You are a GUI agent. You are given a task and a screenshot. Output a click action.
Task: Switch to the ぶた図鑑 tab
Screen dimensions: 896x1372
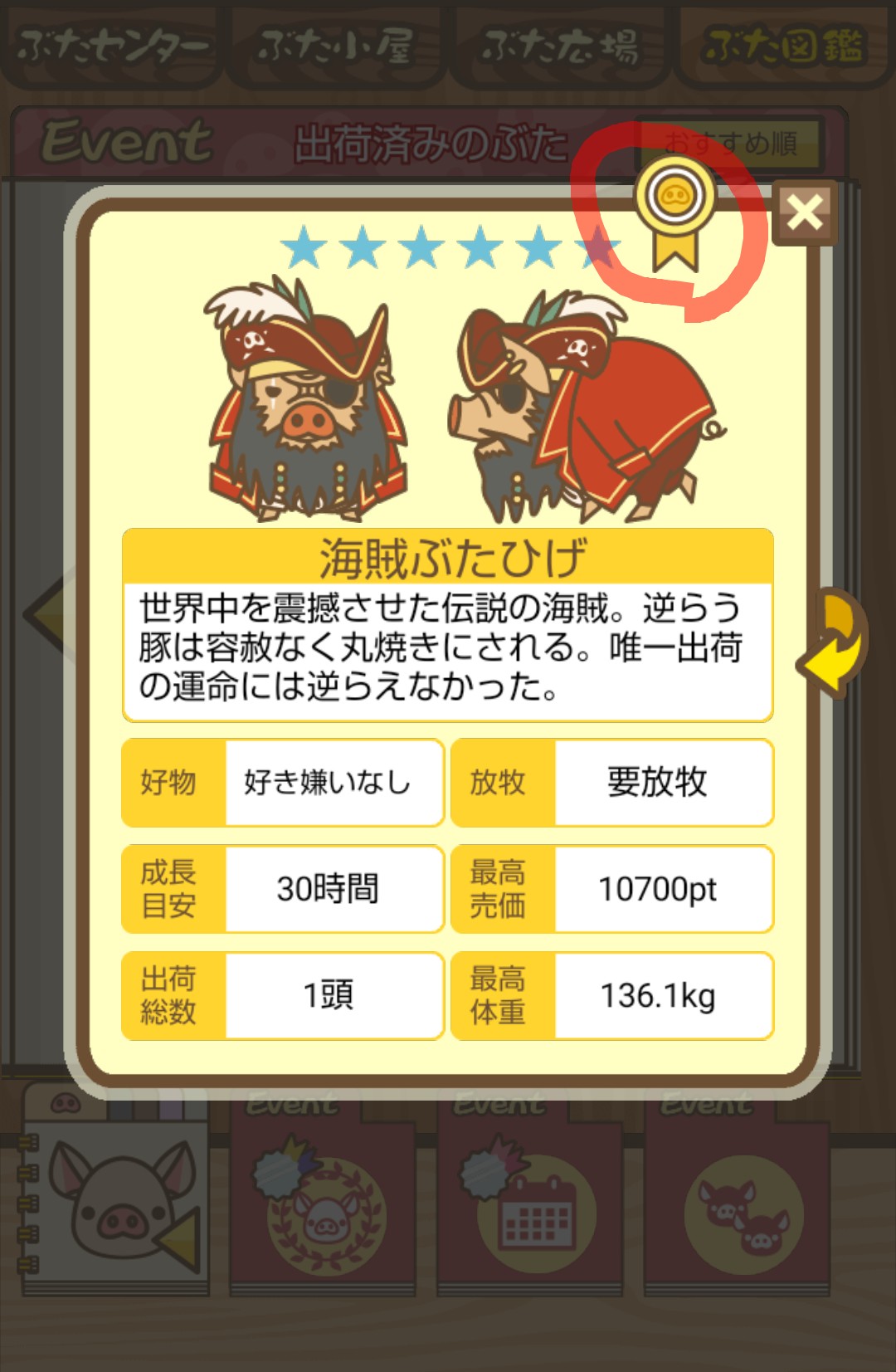pyautogui.click(x=784, y=46)
